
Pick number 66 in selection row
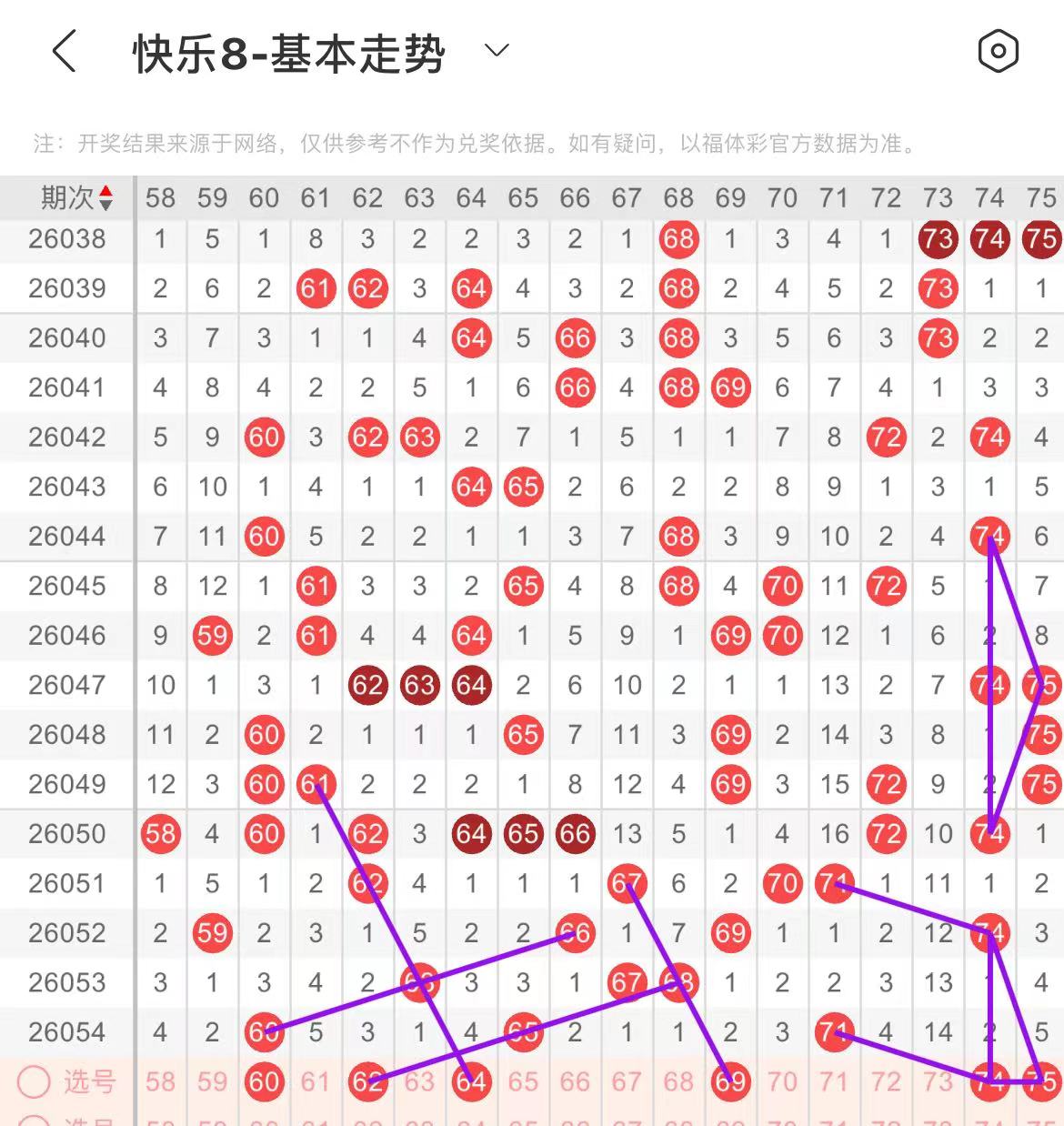pos(575,1081)
